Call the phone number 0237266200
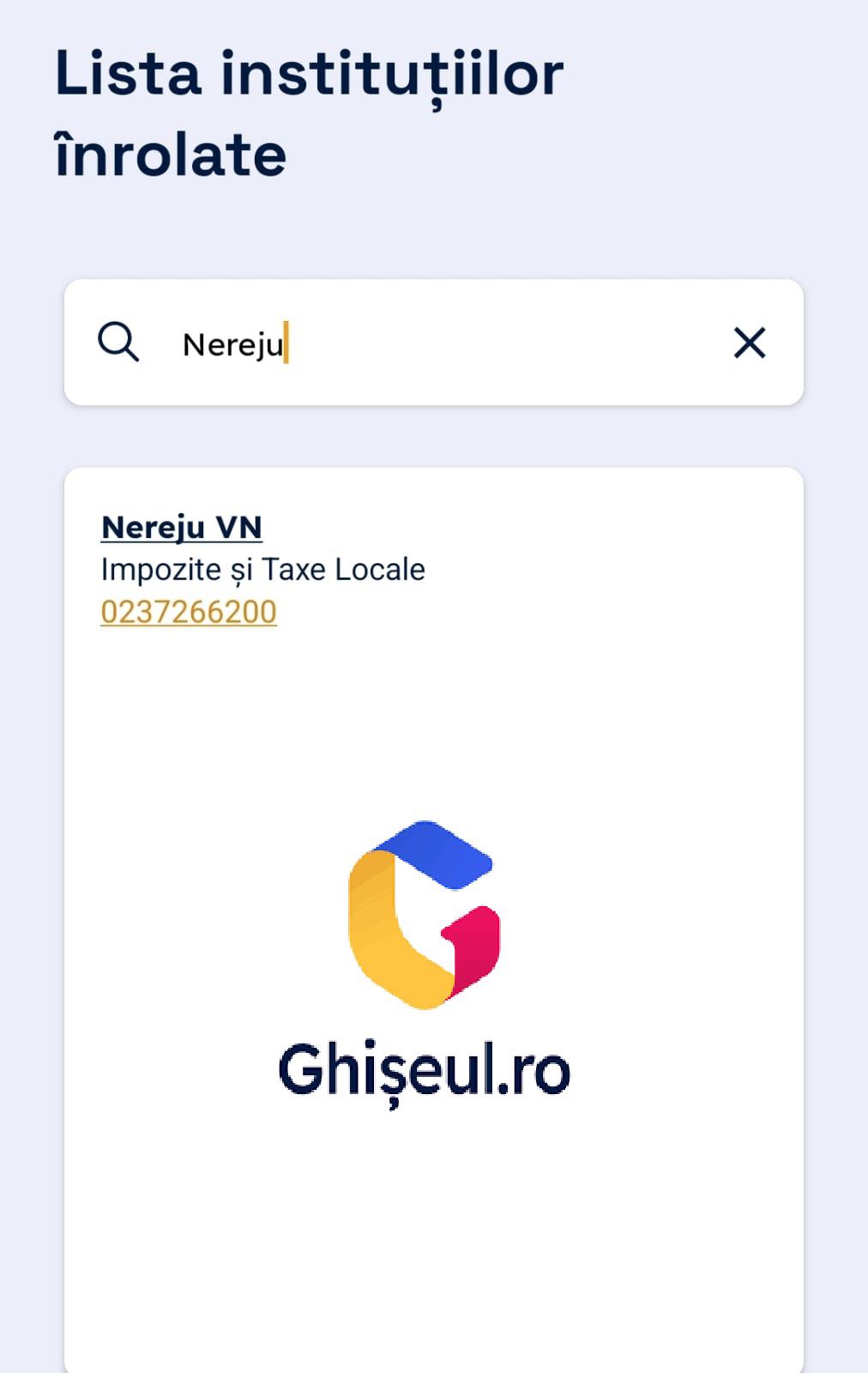Image resolution: width=868 pixels, height=1373 pixels. point(189,612)
